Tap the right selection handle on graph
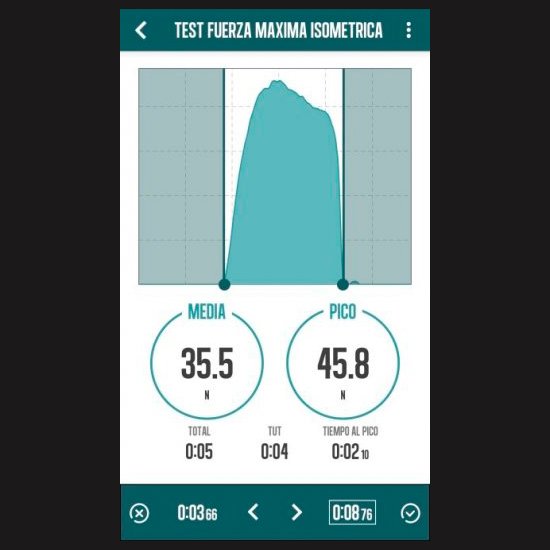The image size is (550, 550). [x=343, y=284]
